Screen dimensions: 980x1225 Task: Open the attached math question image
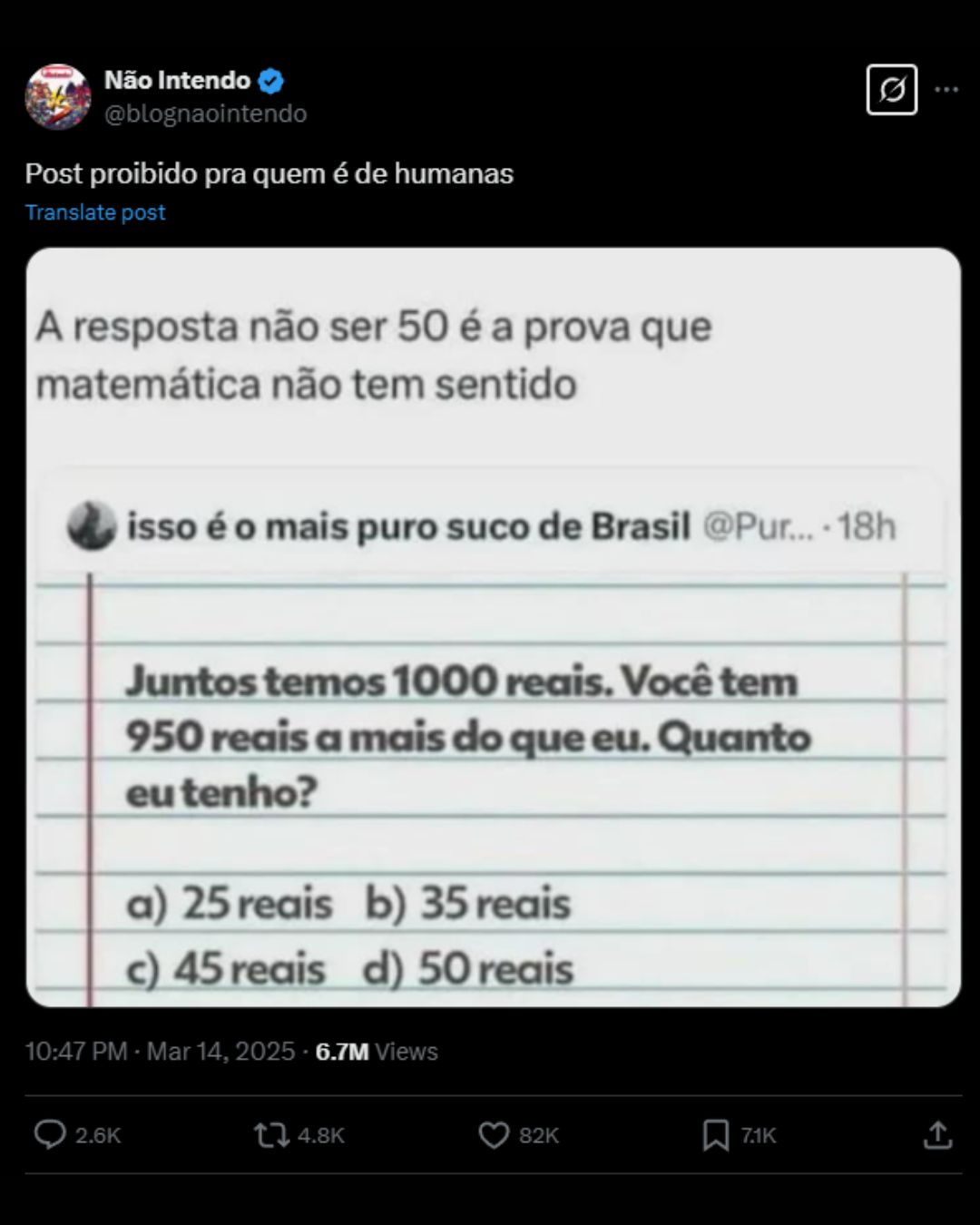click(x=494, y=628)
